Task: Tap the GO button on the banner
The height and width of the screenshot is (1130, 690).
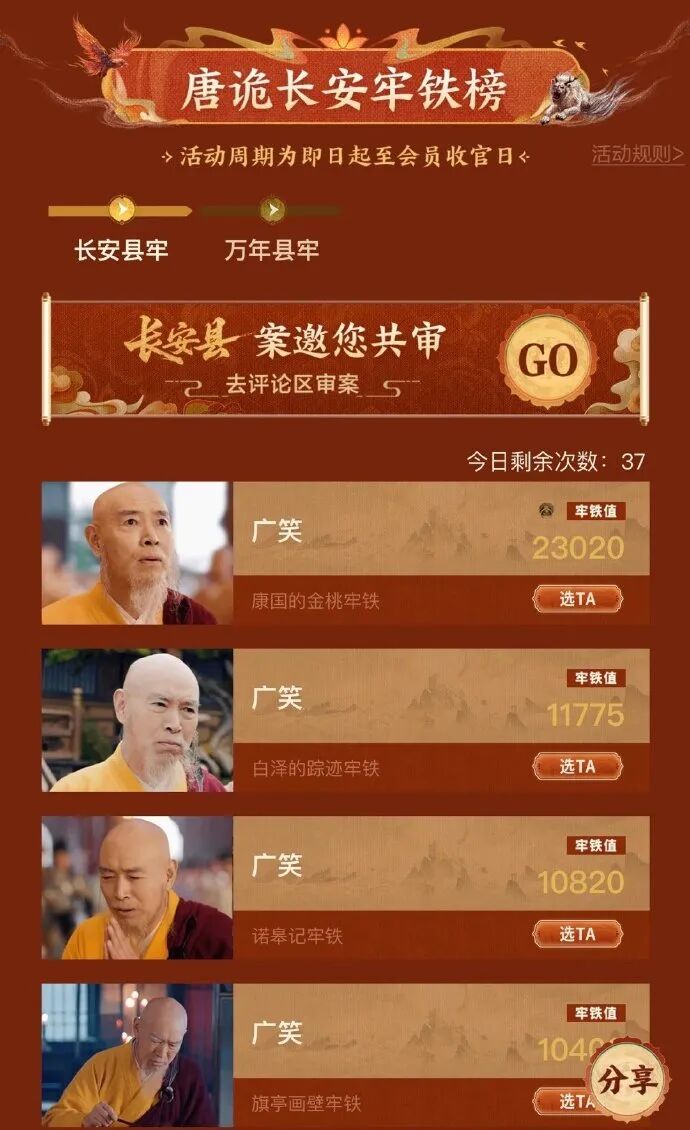Action: 548,359
